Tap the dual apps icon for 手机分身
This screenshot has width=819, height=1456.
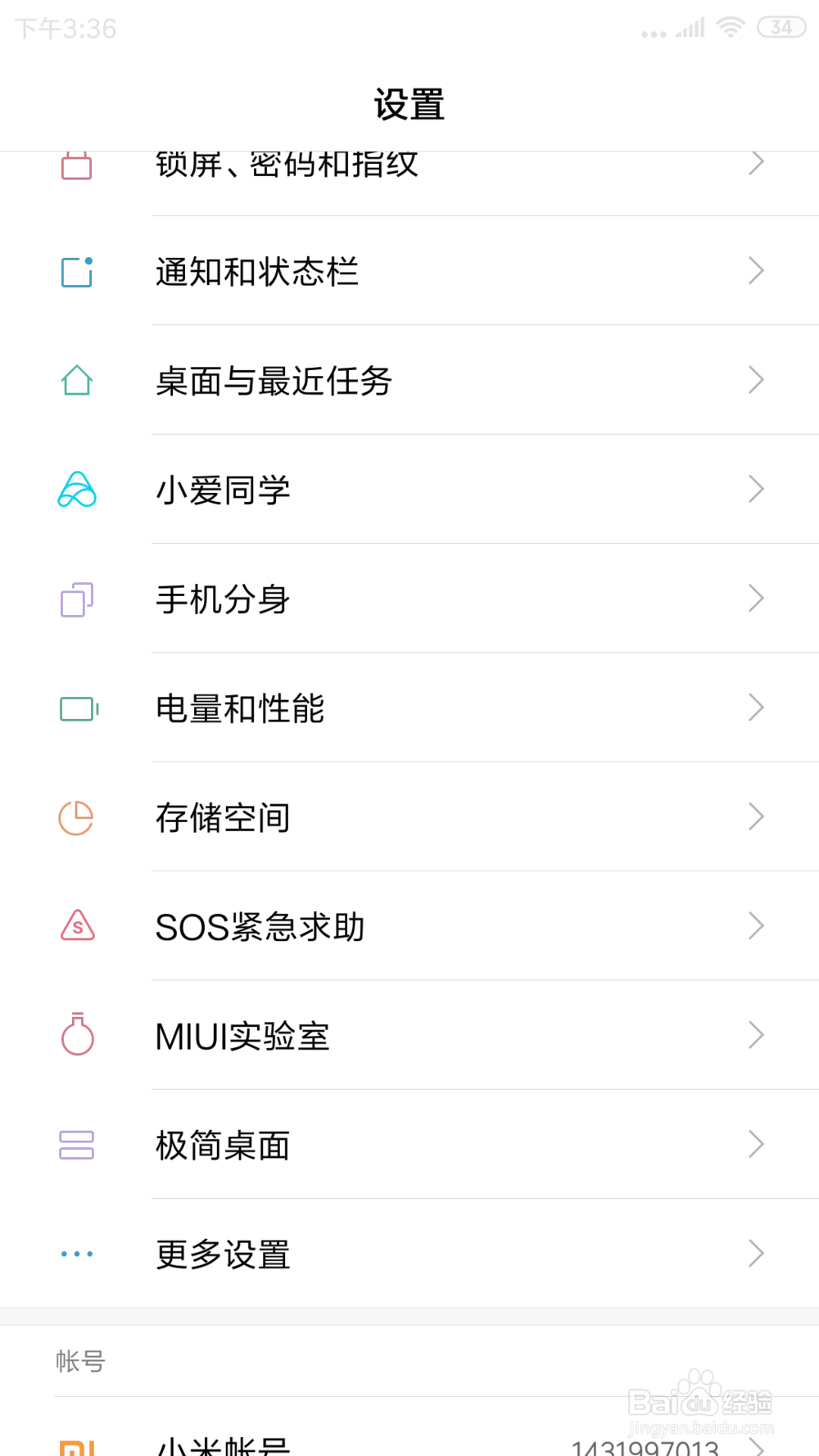[76, 599]
